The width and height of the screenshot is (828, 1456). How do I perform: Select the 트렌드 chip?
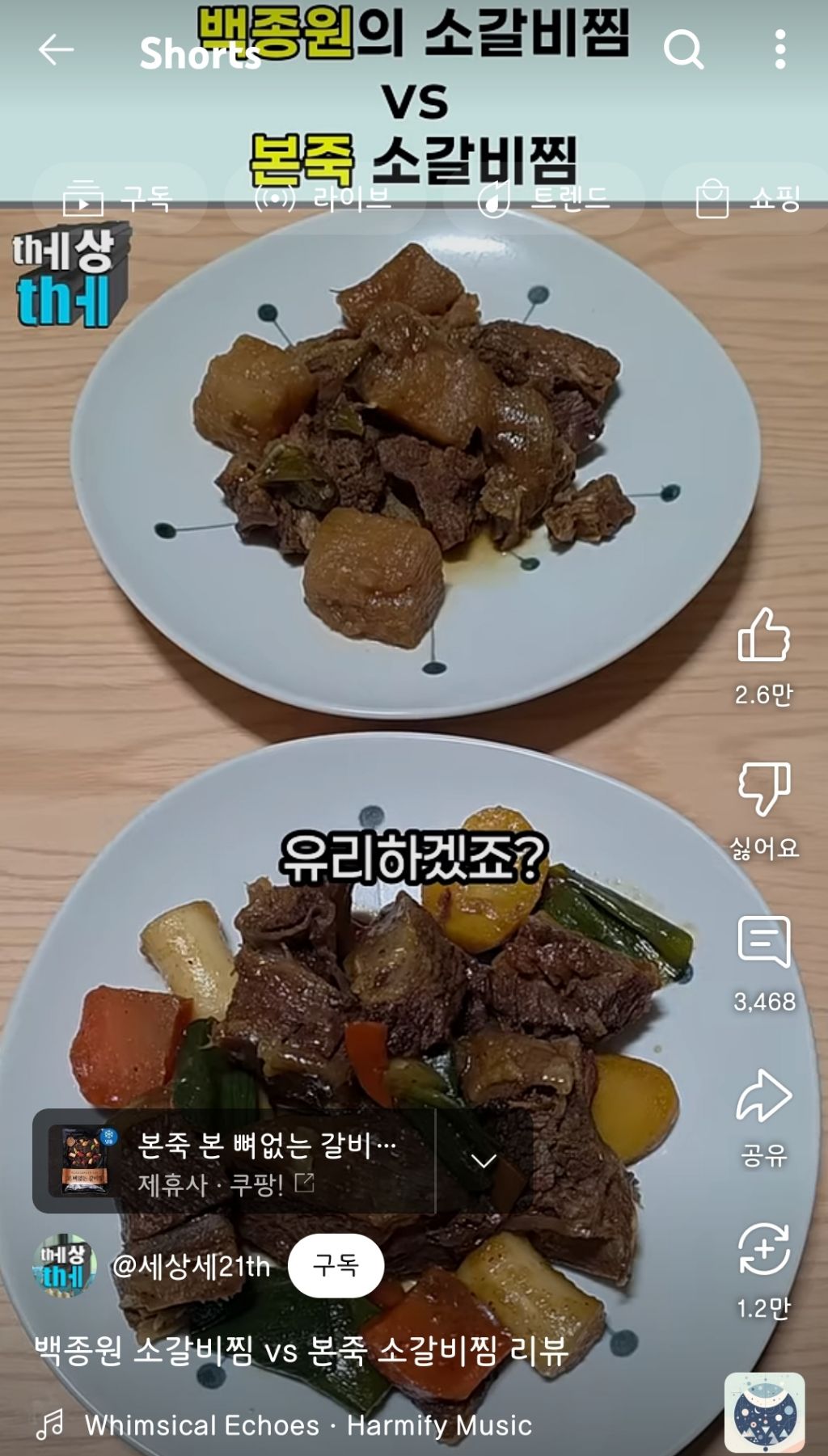(x=543, y=198)
